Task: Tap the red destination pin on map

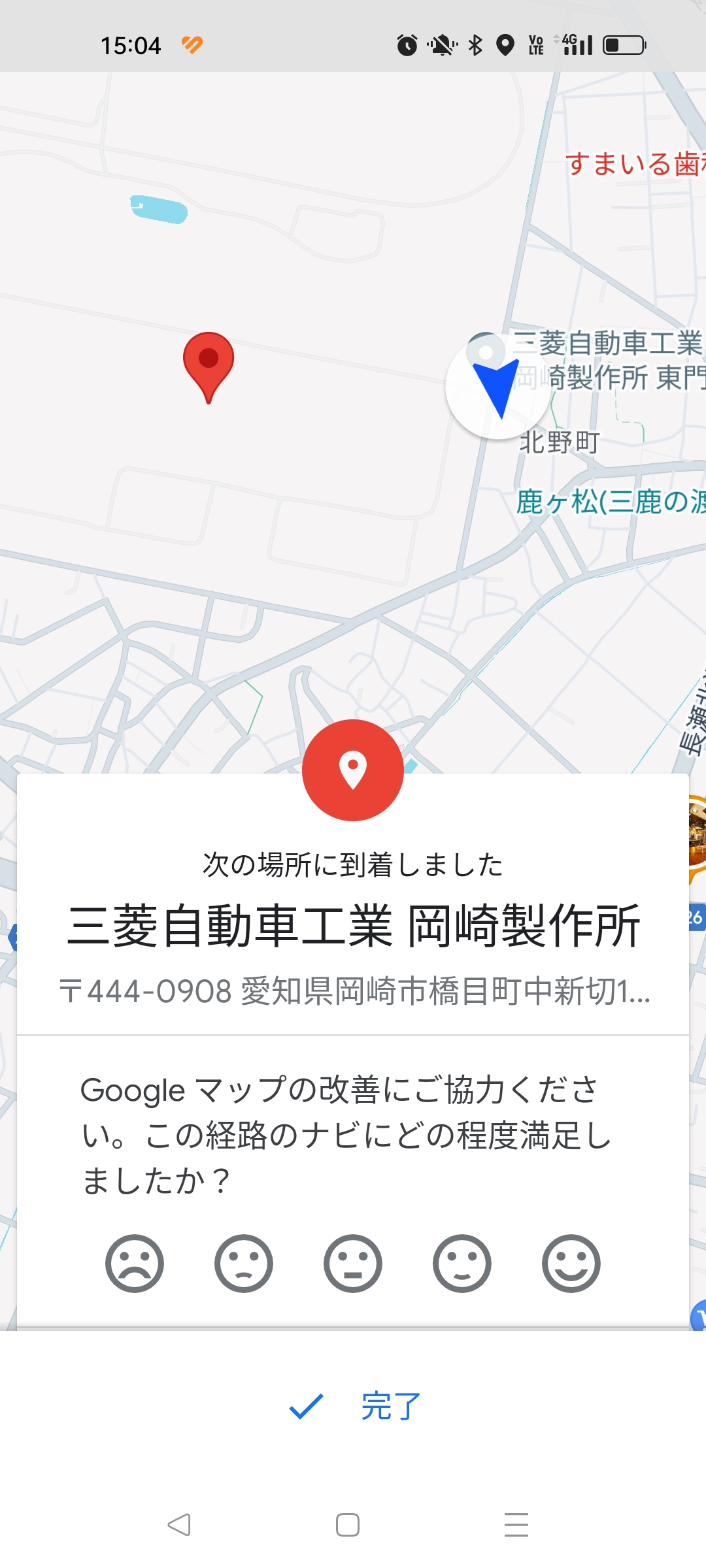Action: 209,367
